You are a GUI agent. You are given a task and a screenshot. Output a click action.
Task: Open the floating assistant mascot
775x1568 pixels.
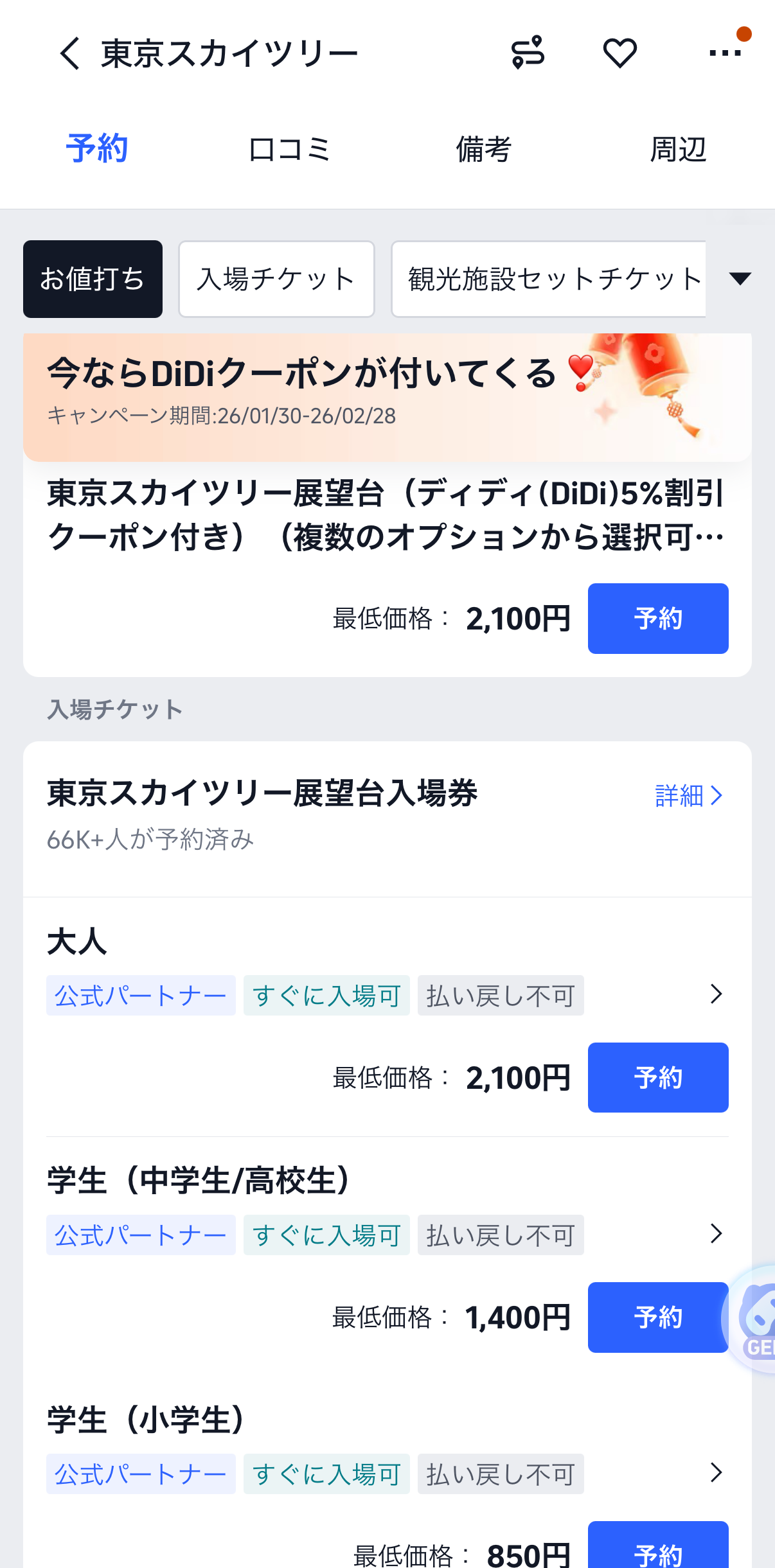755,1318
